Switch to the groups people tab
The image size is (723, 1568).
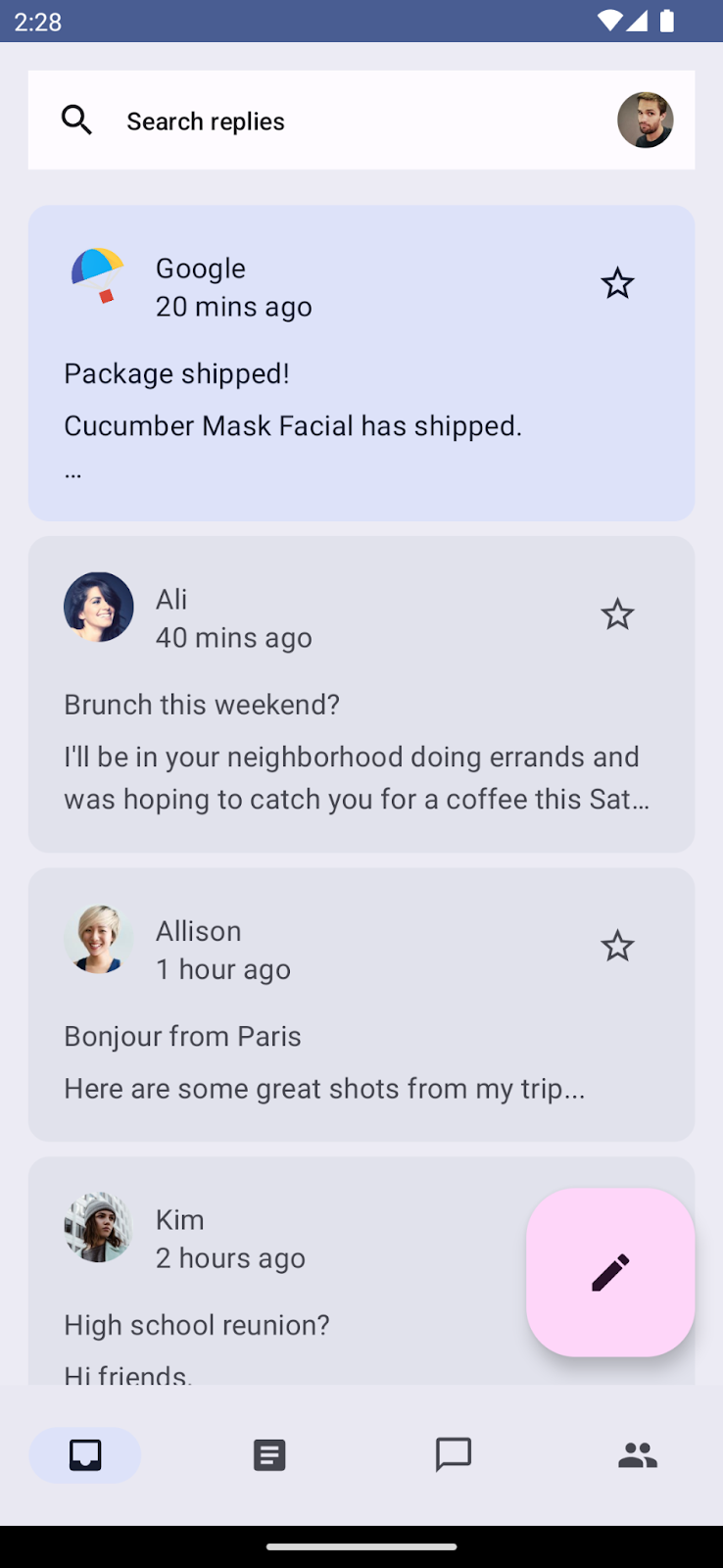638,1455
